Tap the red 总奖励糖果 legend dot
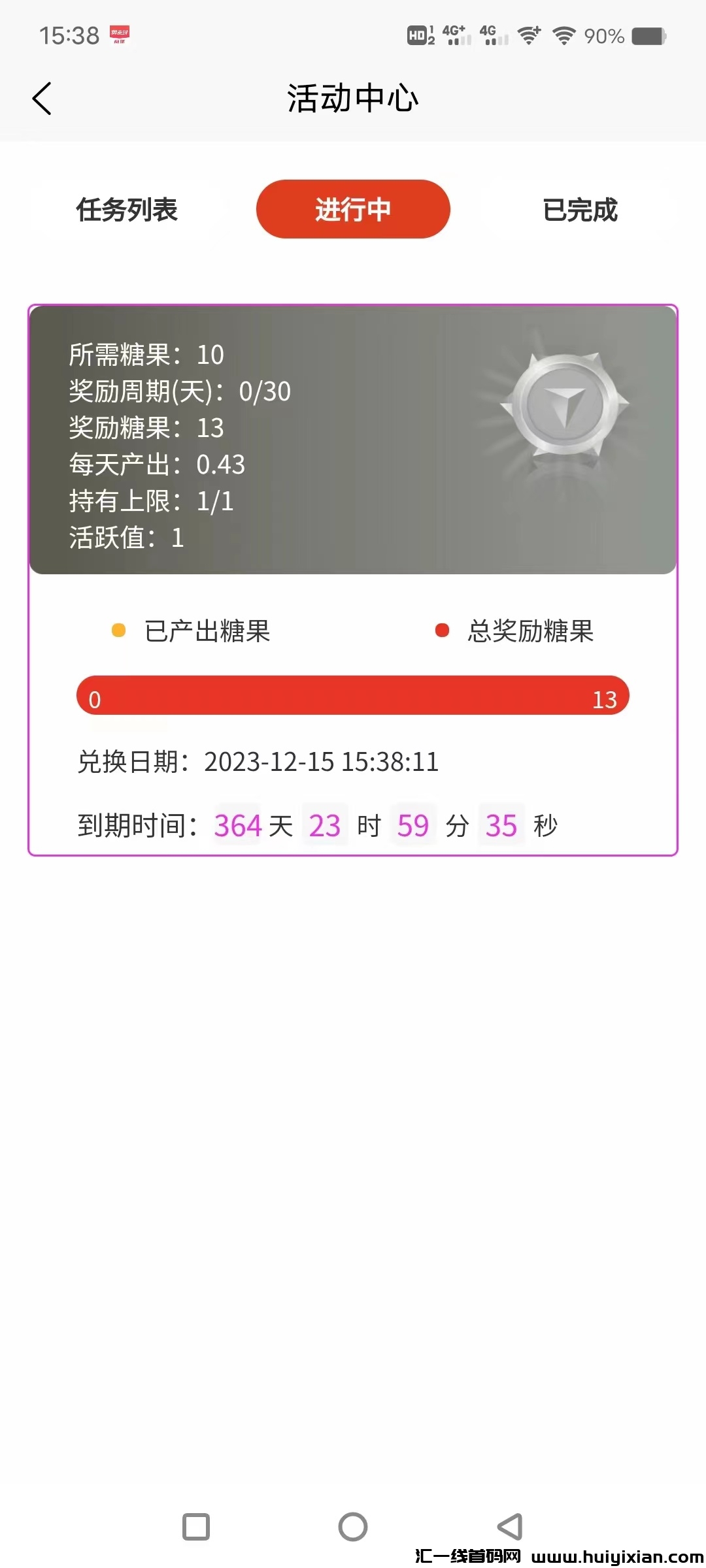This screenshot has height=1568, width=706. point(443,631)
